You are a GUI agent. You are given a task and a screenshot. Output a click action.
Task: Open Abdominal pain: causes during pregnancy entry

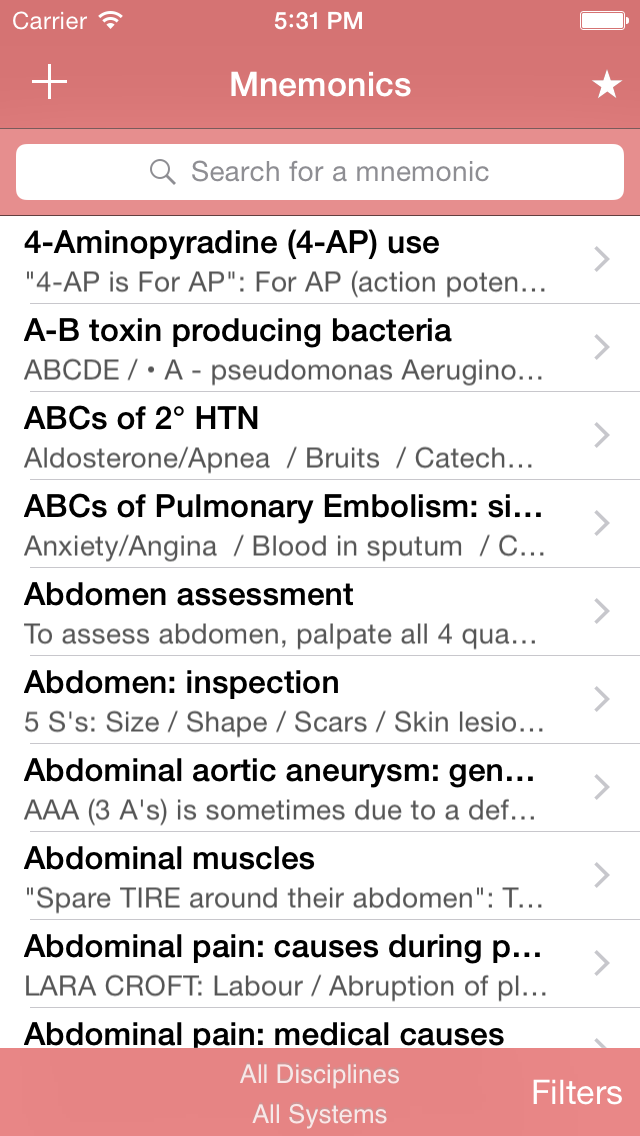(x=300, y=964)
